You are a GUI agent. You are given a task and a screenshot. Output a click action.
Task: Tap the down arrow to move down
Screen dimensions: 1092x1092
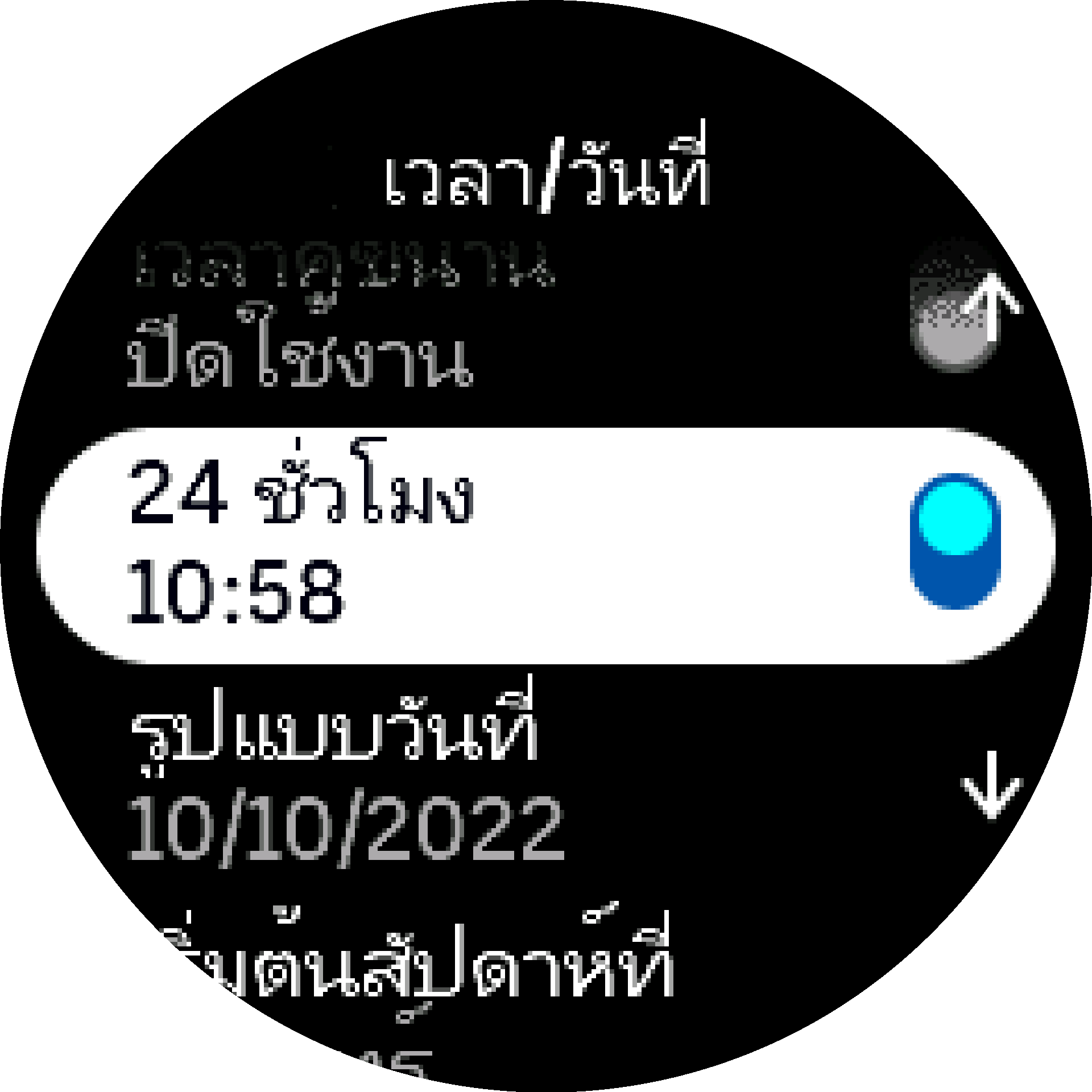(991, 786)
